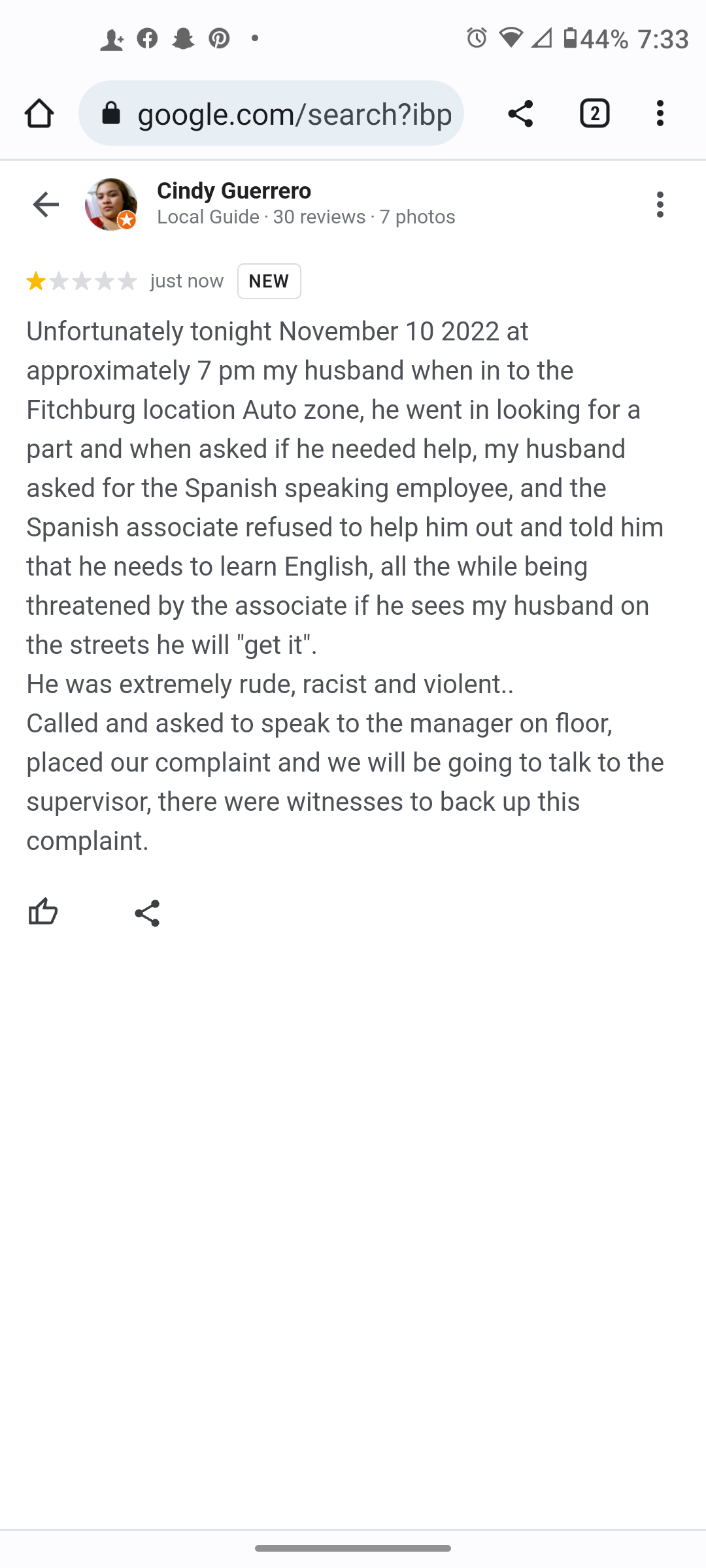Open Chrome's three-dot overflow menu

tap(660, 114)
